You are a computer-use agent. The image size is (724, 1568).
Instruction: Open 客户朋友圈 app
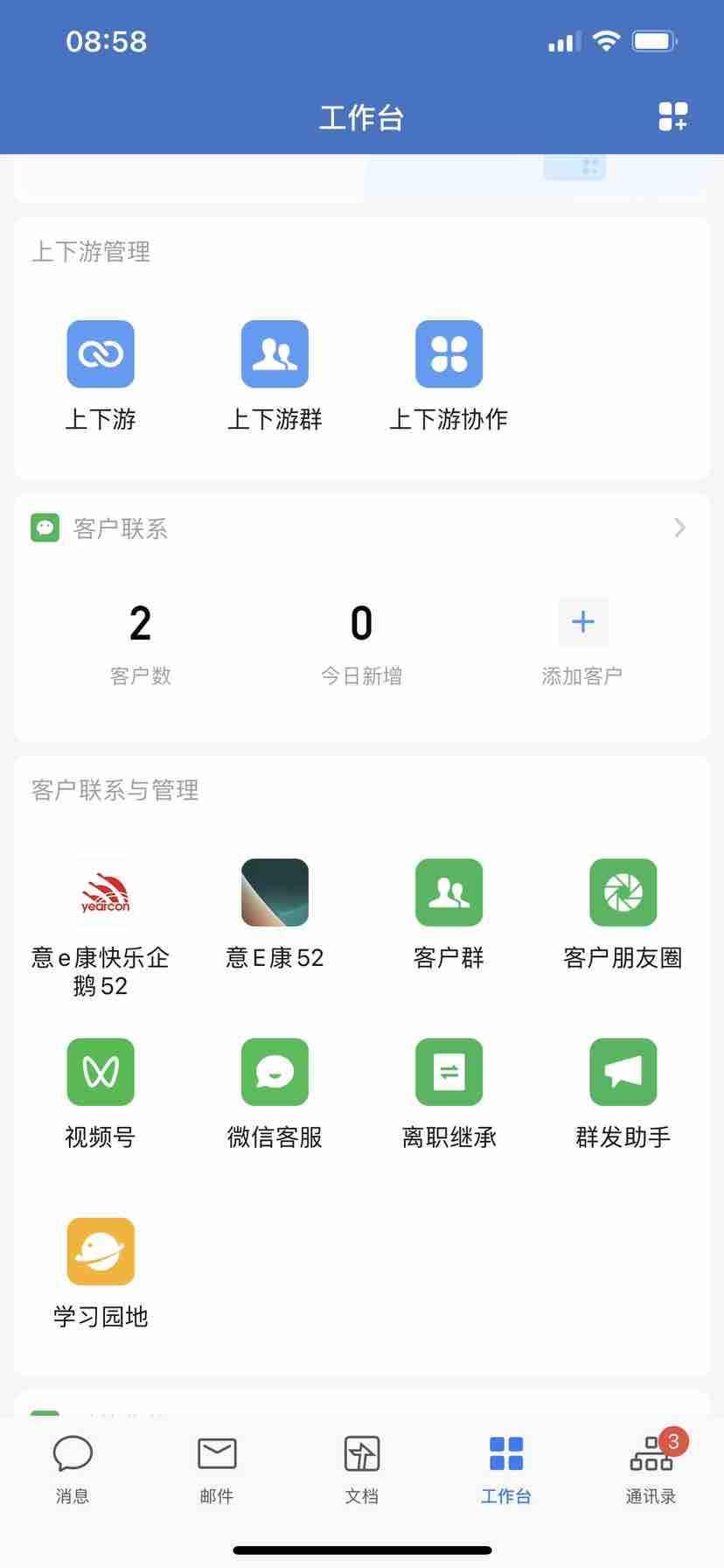point(623,892)
